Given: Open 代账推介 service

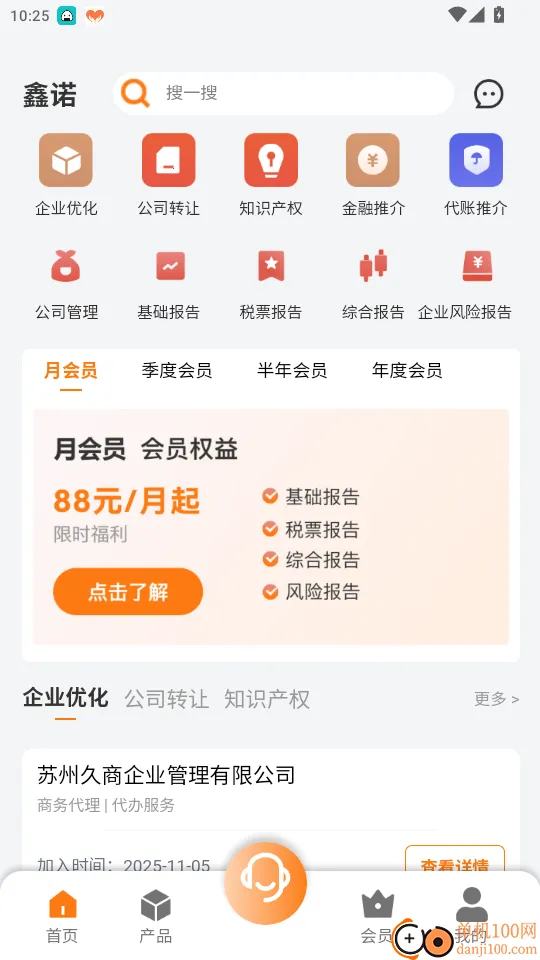Looking at the screenshot, I should (476, 175).
